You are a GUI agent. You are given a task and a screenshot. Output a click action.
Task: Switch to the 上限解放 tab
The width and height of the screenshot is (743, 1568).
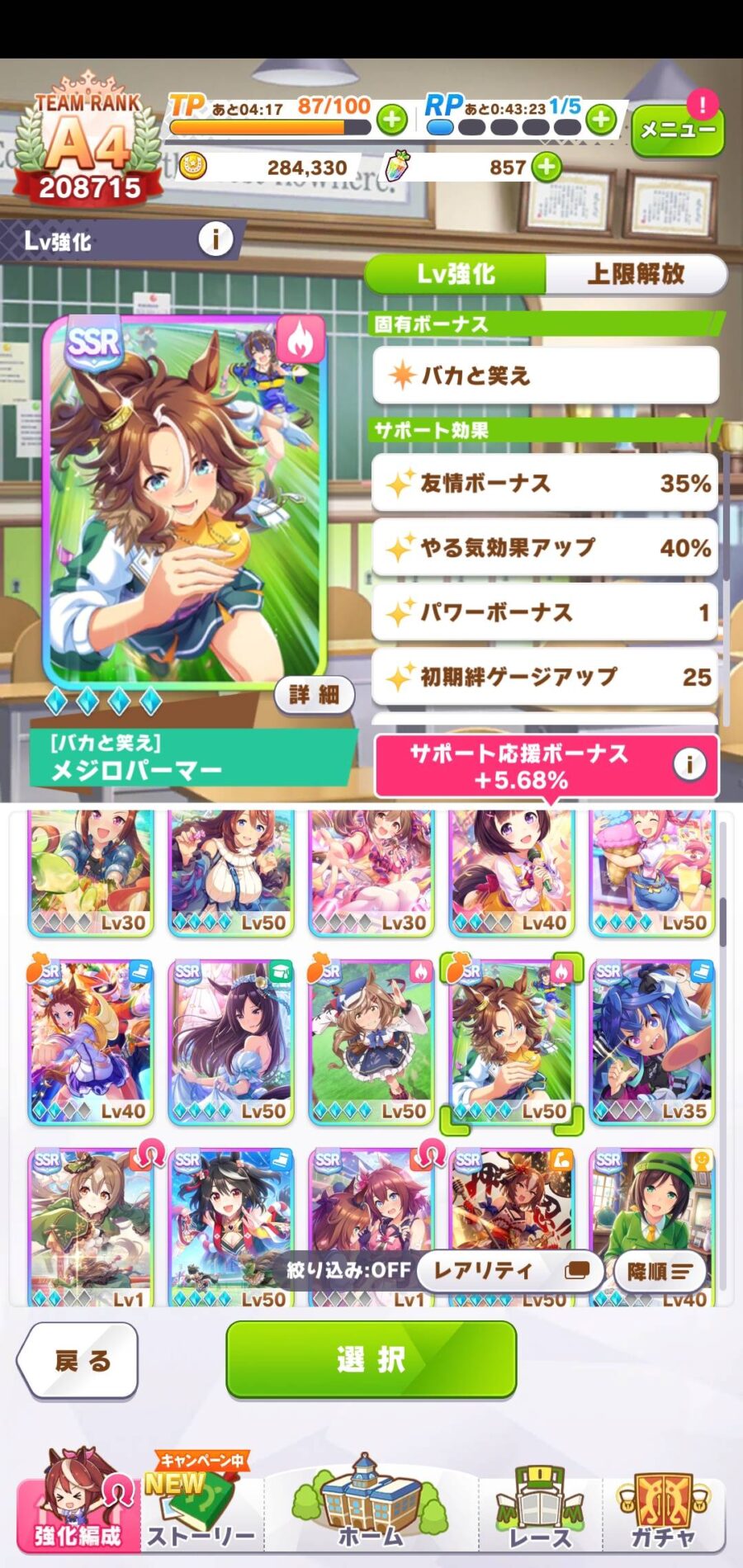[x=636, y=274]
